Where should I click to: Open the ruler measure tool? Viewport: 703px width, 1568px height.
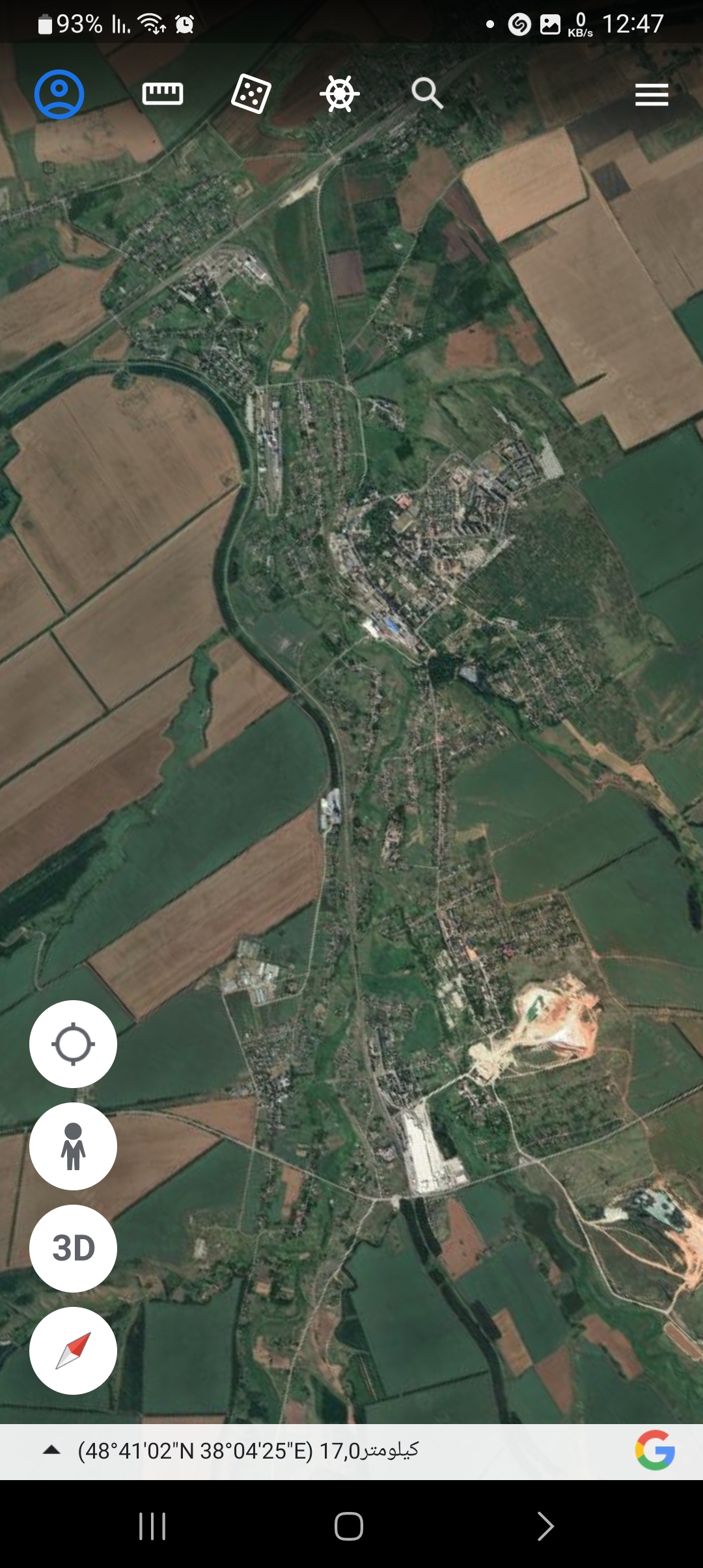pyautogui.click(x=162, y=94)
